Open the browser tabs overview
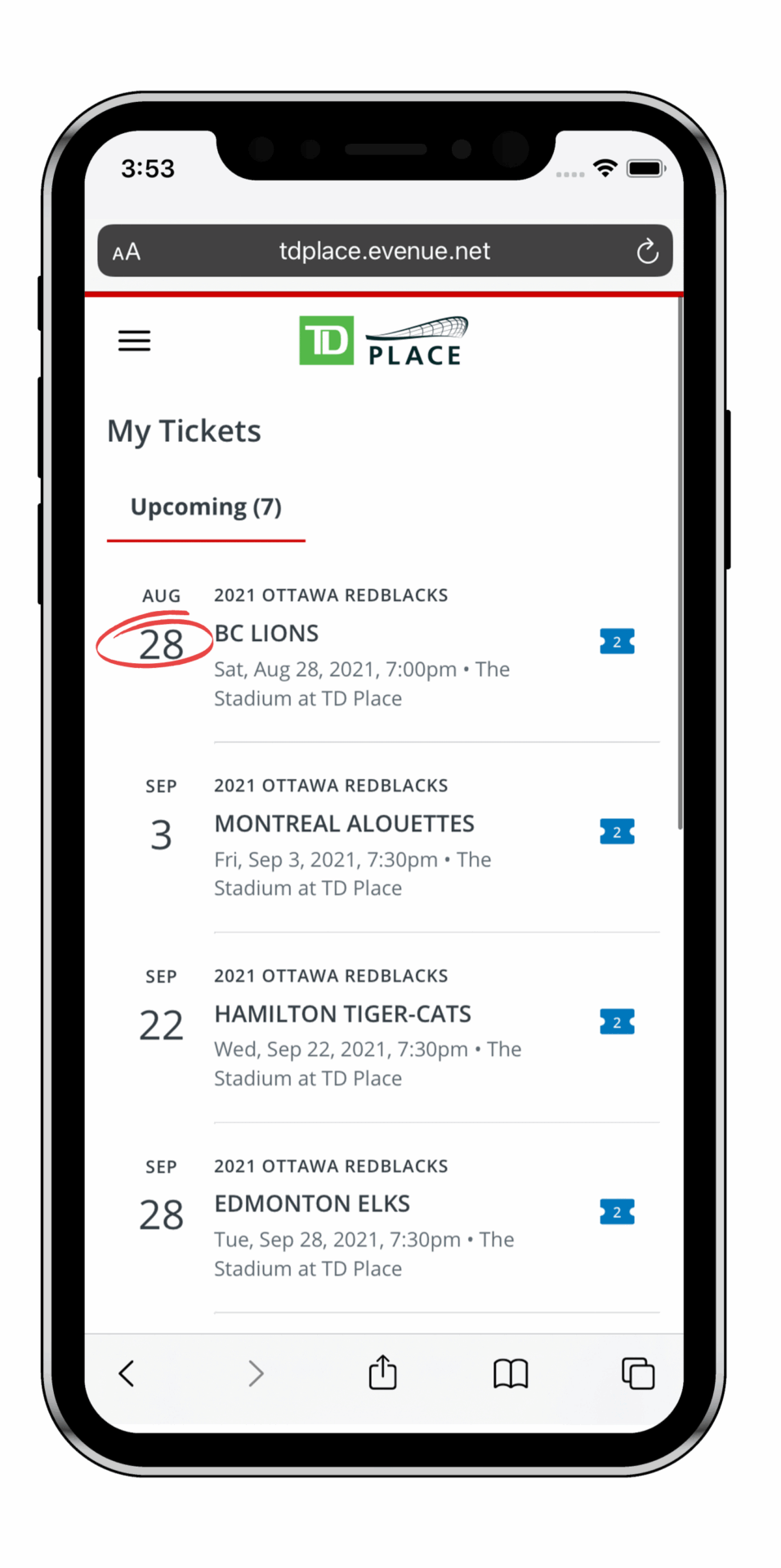Viewport: 781px width, 1568px height. click(x=638, y=1374)
